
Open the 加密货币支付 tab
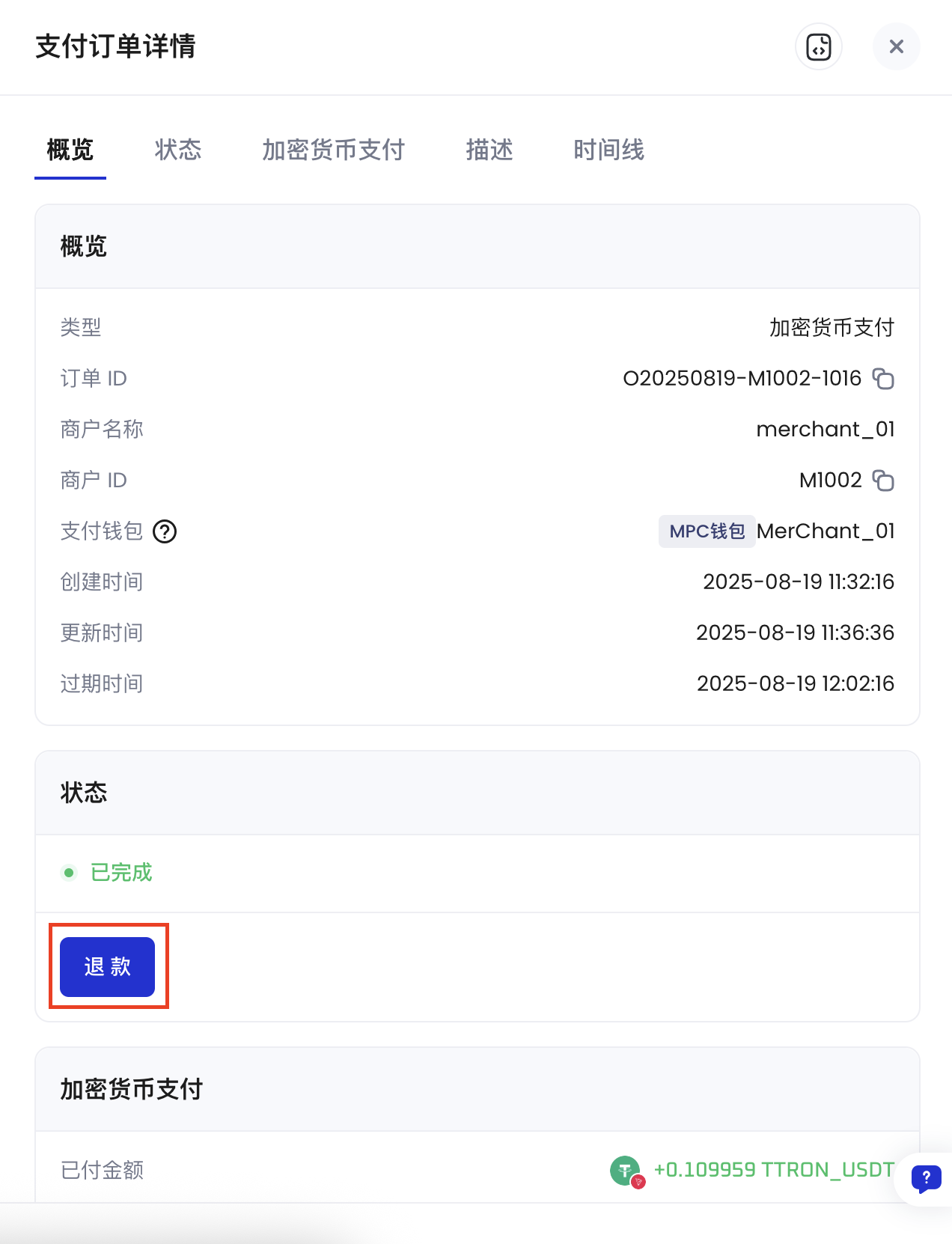[x=333, y=150]
